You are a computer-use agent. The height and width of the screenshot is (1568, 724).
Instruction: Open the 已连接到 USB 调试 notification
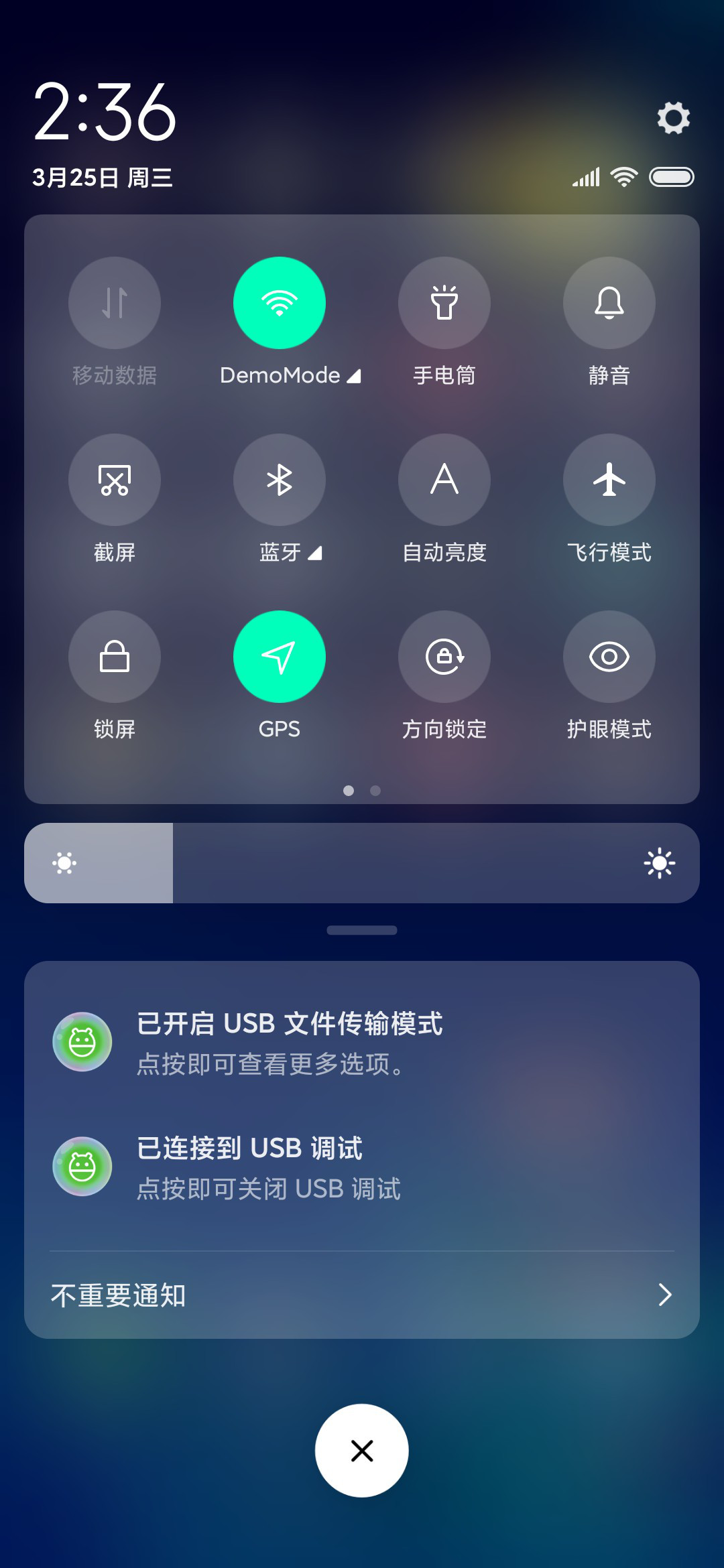pyautogui.click(x=362, y=1167)
